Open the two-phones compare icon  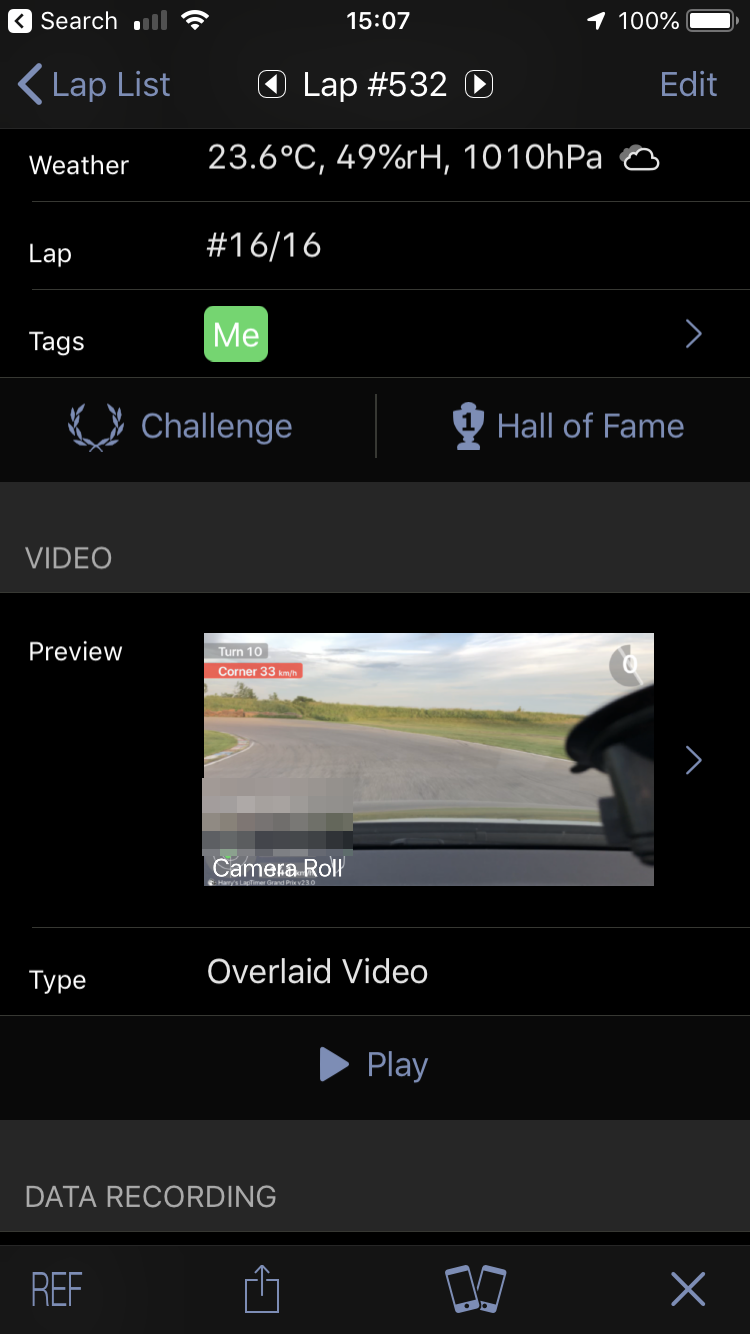(x=475, y=1290)
